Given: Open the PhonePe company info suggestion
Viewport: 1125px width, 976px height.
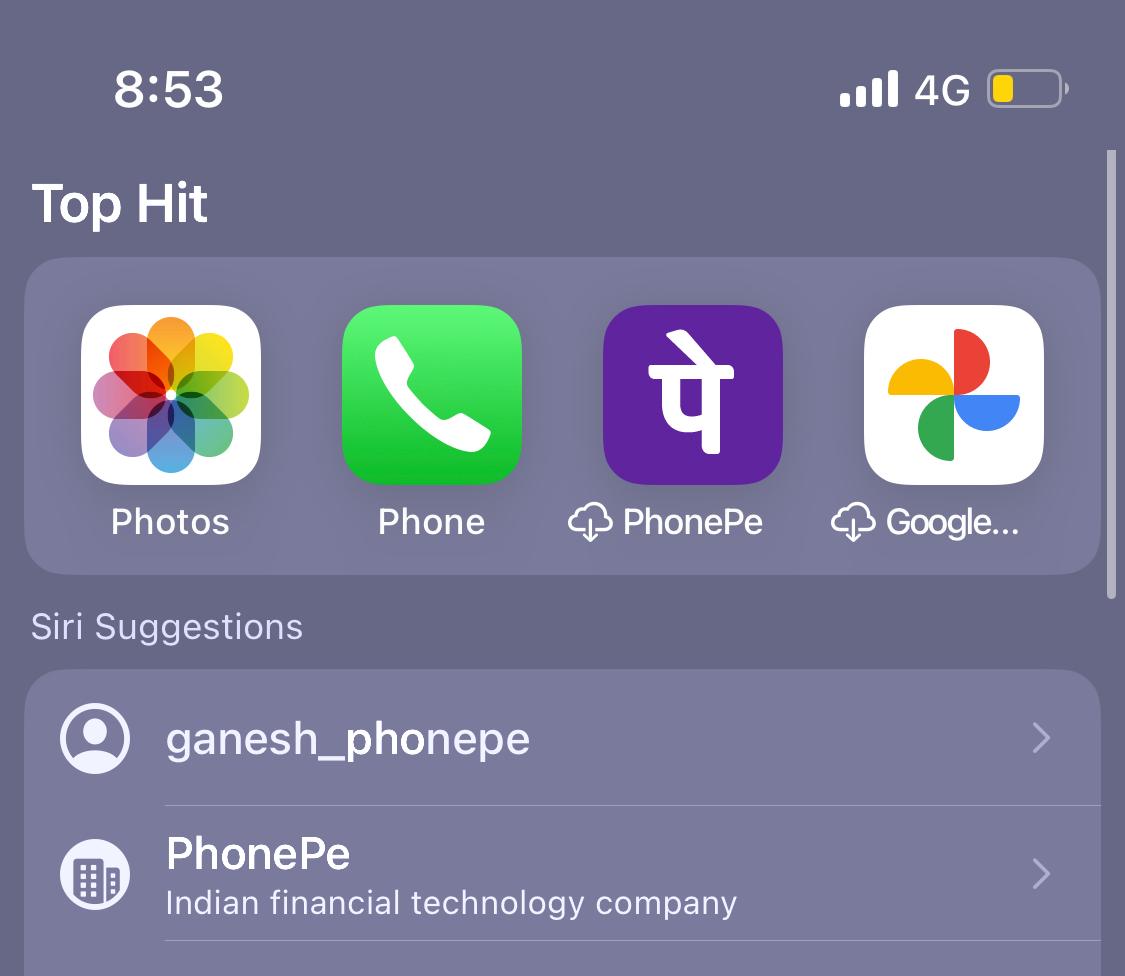Looking at the screenshot, I should 560,874.
